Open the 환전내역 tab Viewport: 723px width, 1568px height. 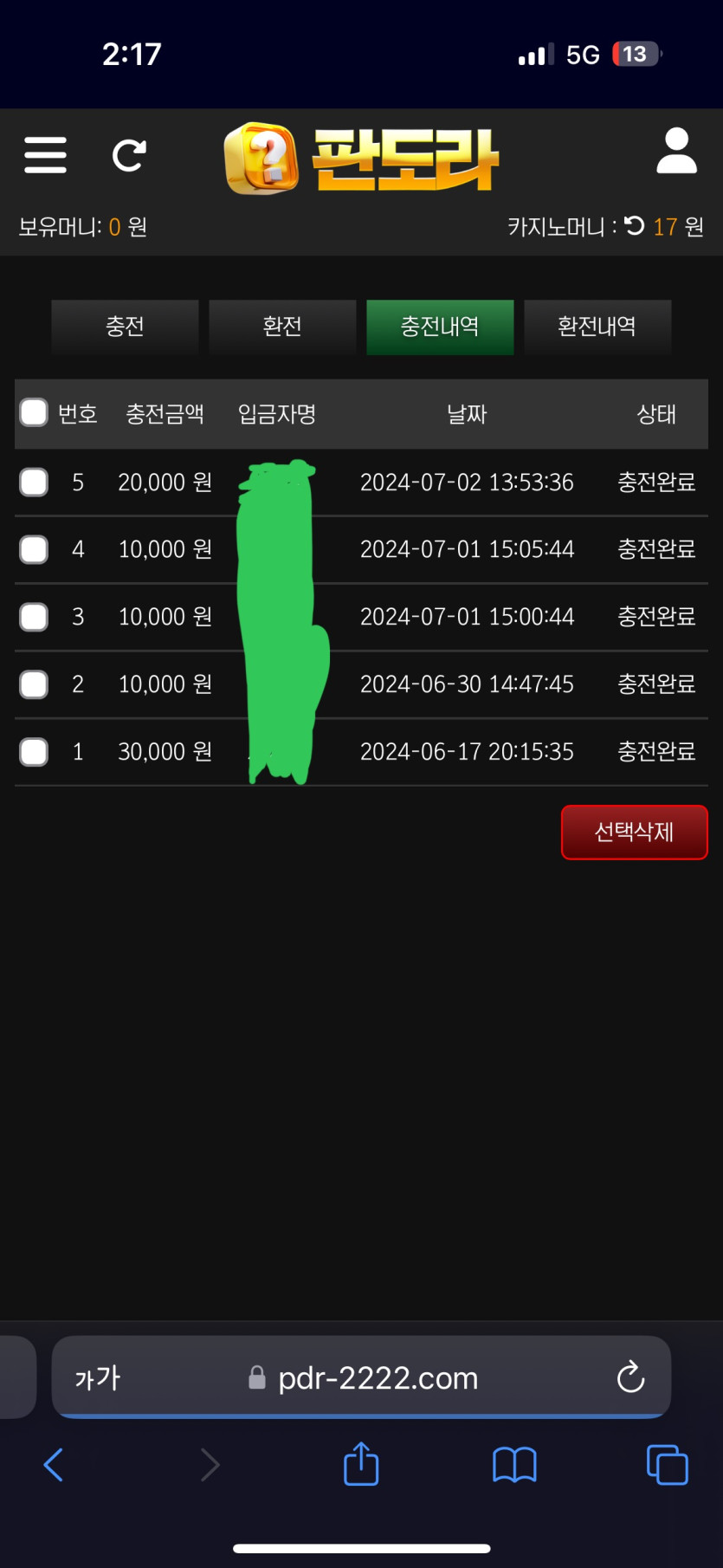tap(597, 327)
